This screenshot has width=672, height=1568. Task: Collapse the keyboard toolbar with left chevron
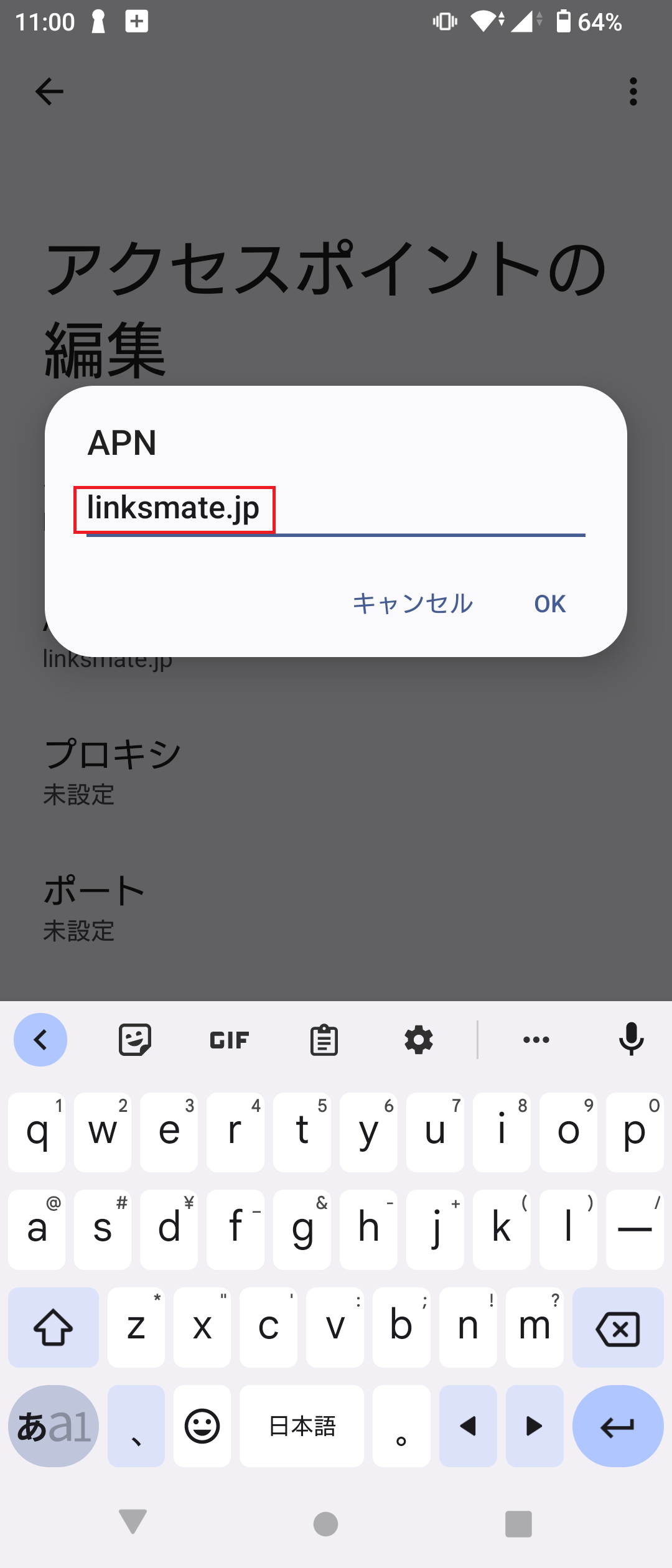coord(40,1039)
